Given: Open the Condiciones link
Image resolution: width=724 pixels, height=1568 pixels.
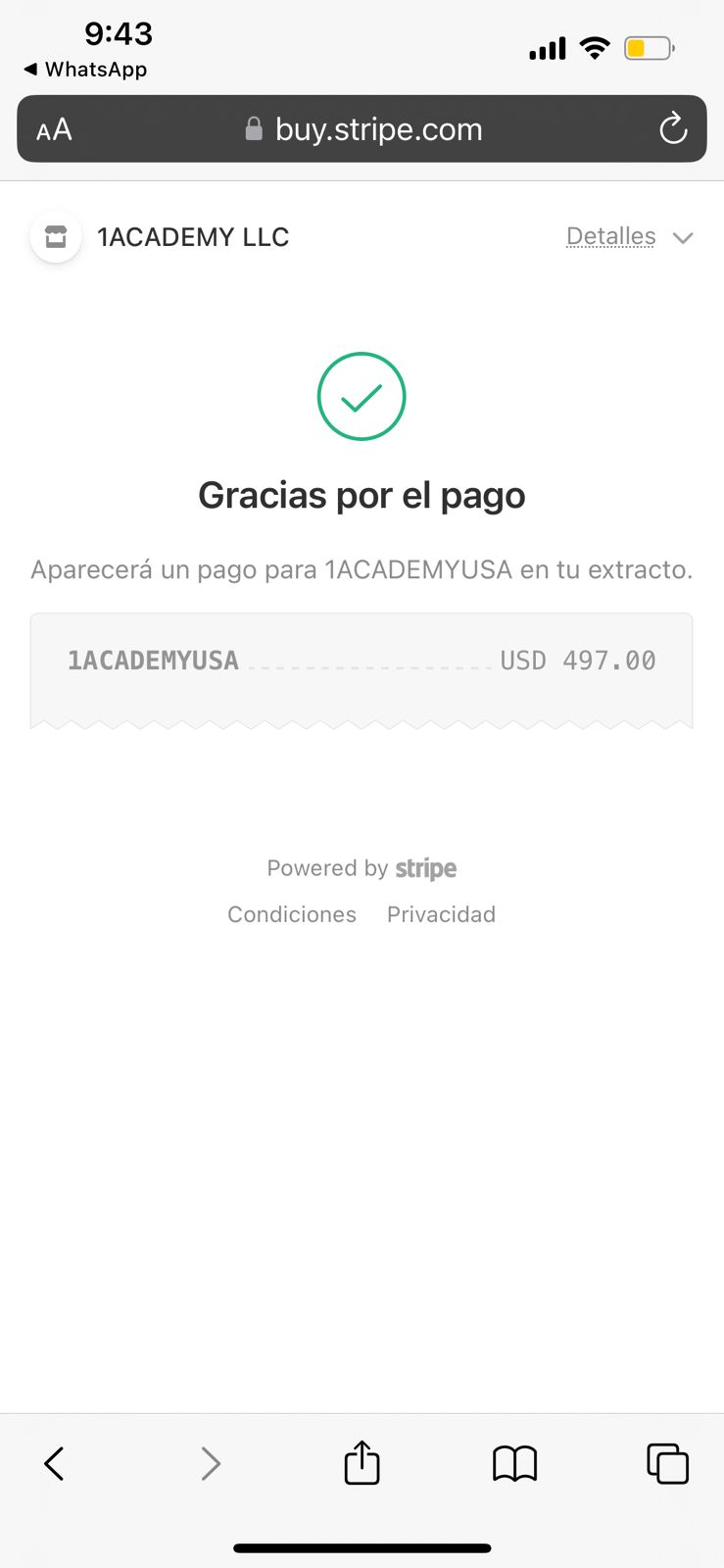Looking at the screenshot, I should (x=292, y=914).
